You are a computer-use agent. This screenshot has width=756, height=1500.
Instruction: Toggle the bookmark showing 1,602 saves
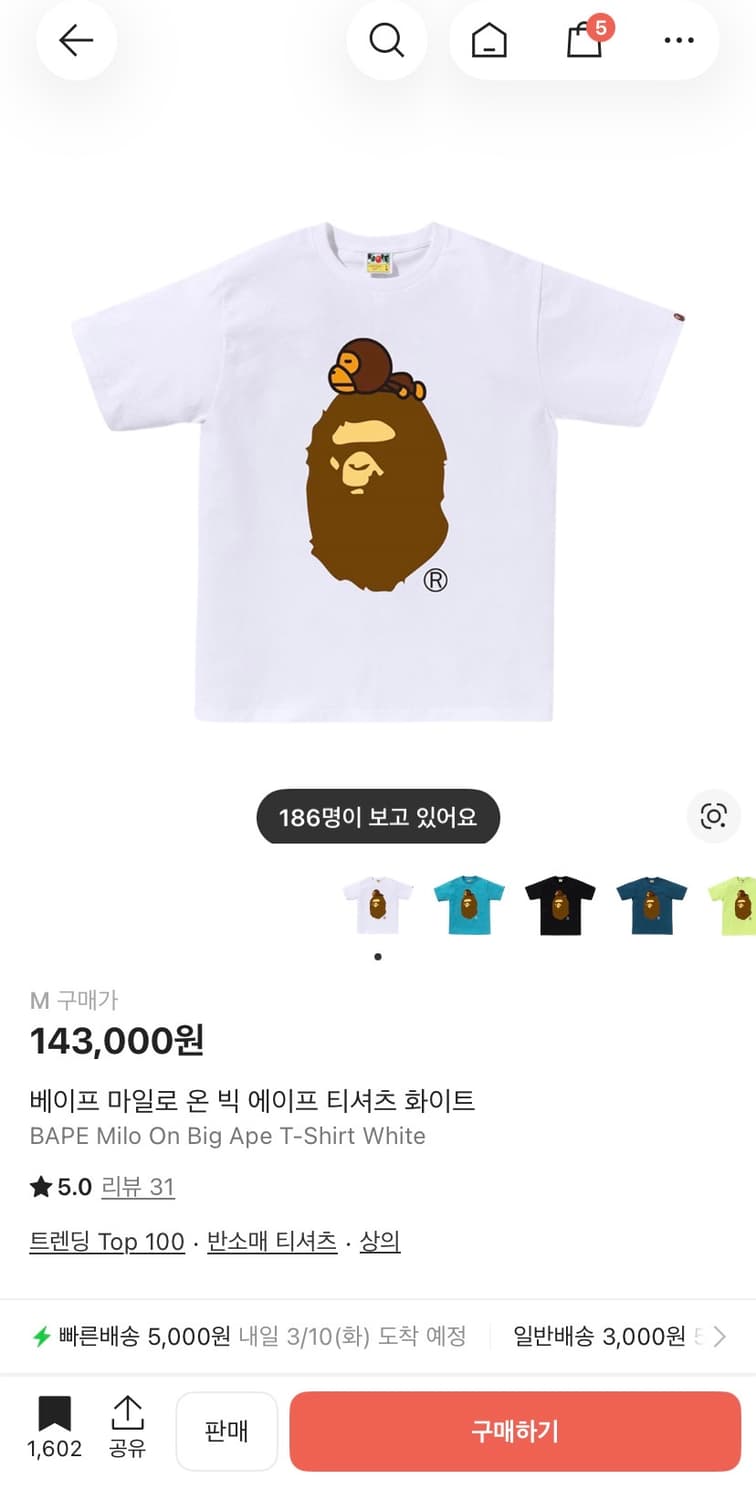point(55,1418)
